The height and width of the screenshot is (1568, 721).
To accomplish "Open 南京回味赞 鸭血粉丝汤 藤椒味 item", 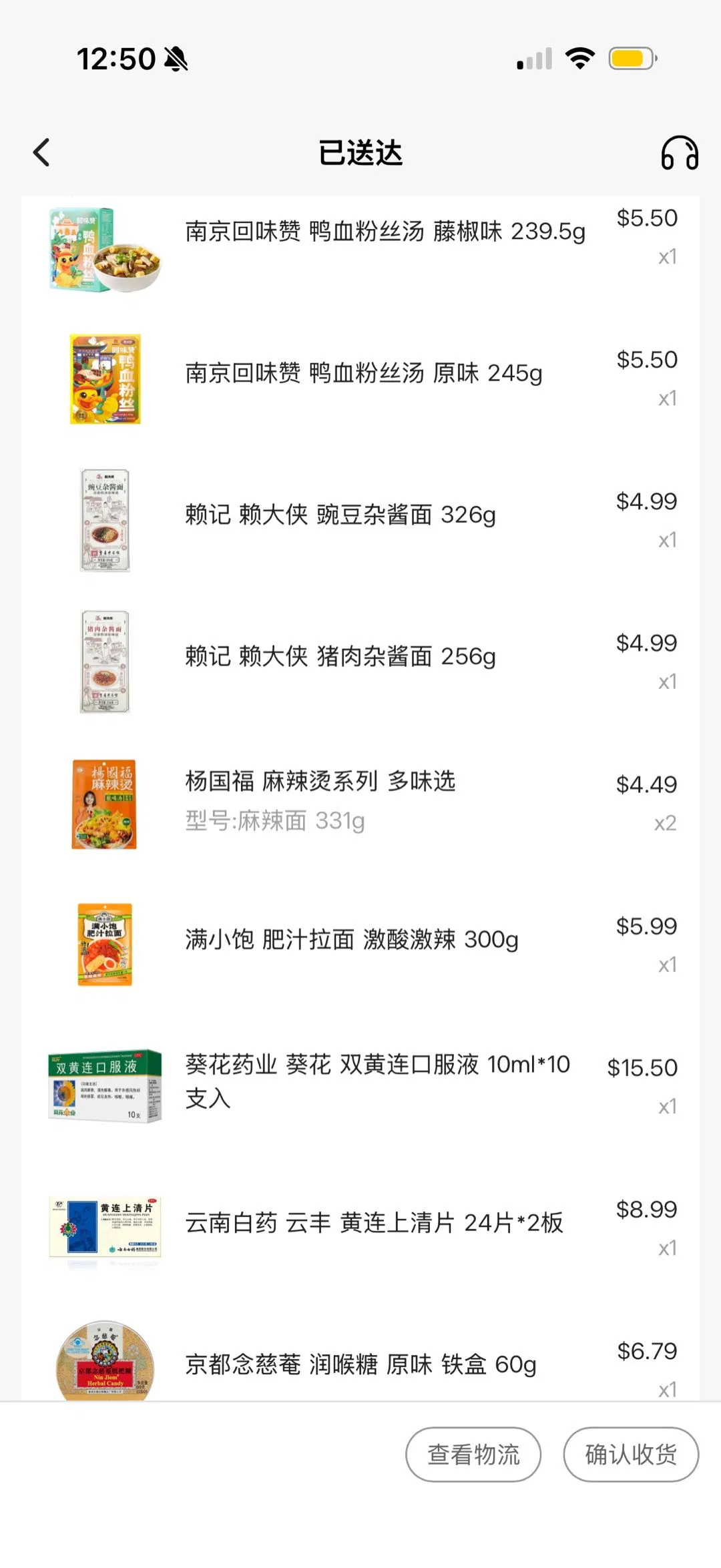I will click(x=385, y=232).
